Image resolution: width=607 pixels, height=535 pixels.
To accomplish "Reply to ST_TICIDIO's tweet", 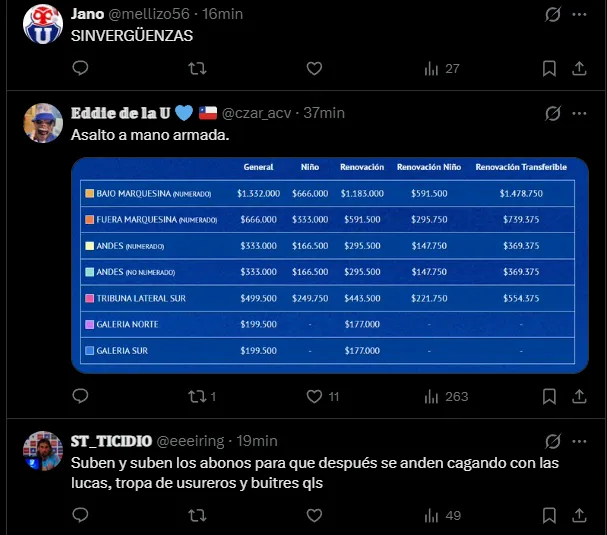I will click(x=81, y=515).
